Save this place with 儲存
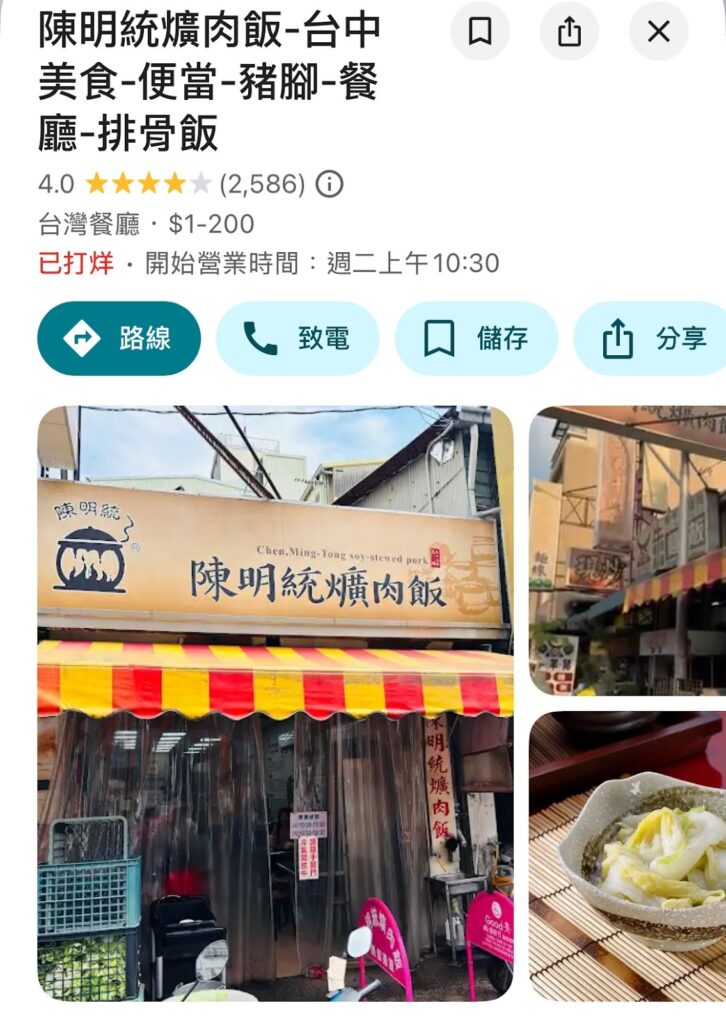Image resolution: width=726 pixels, height=1024 pixels. click(476, 339)
